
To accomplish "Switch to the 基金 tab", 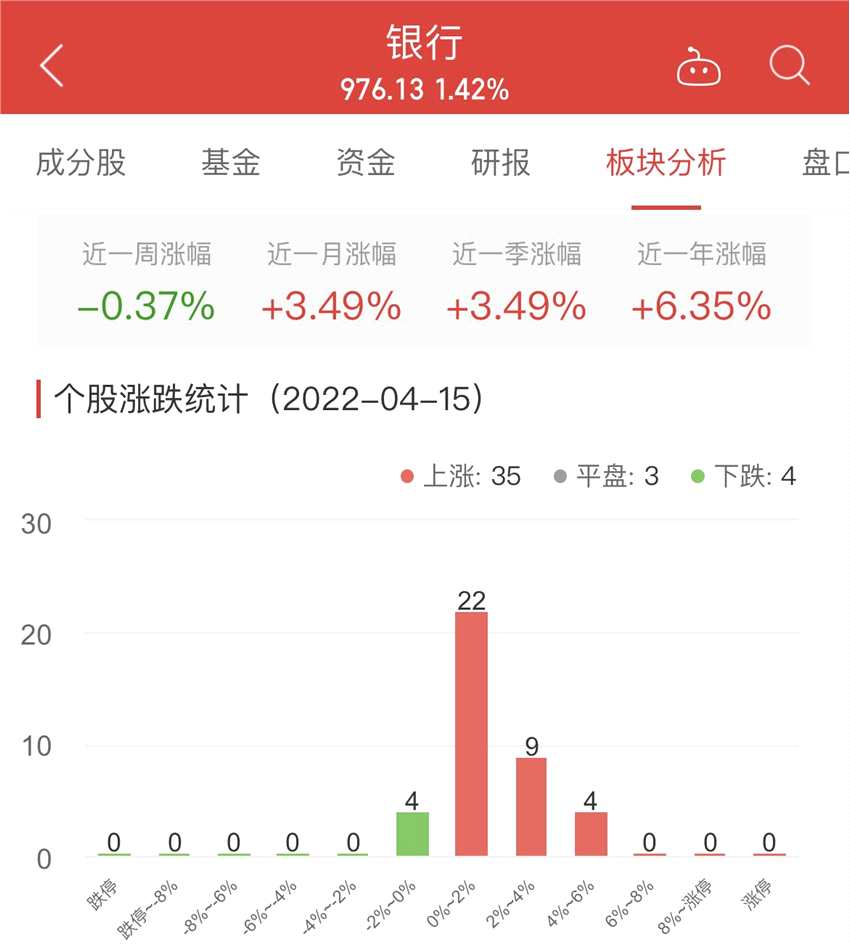I will pos(231,163).
